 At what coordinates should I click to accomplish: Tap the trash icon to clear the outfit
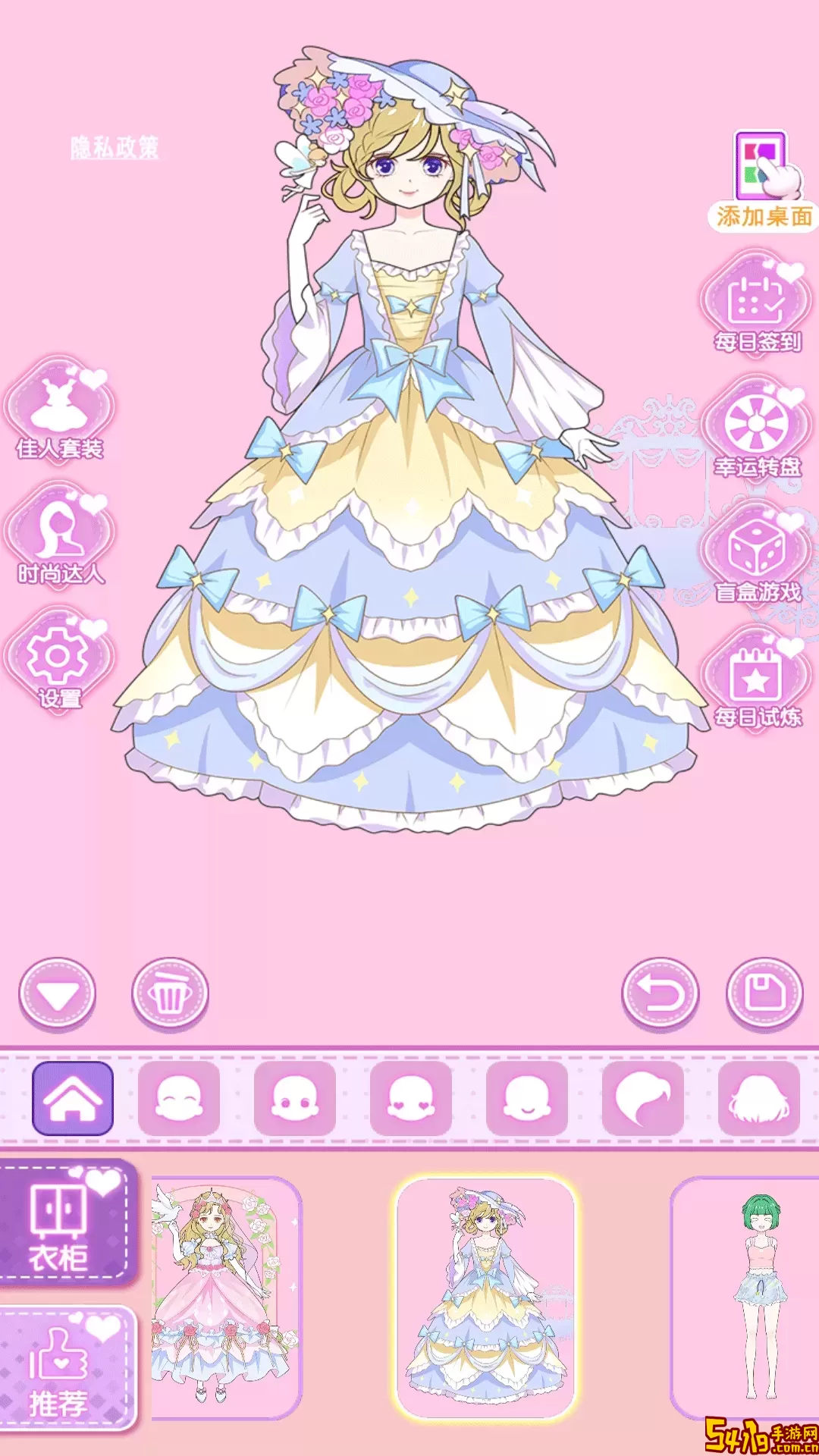tap(170, 995)
